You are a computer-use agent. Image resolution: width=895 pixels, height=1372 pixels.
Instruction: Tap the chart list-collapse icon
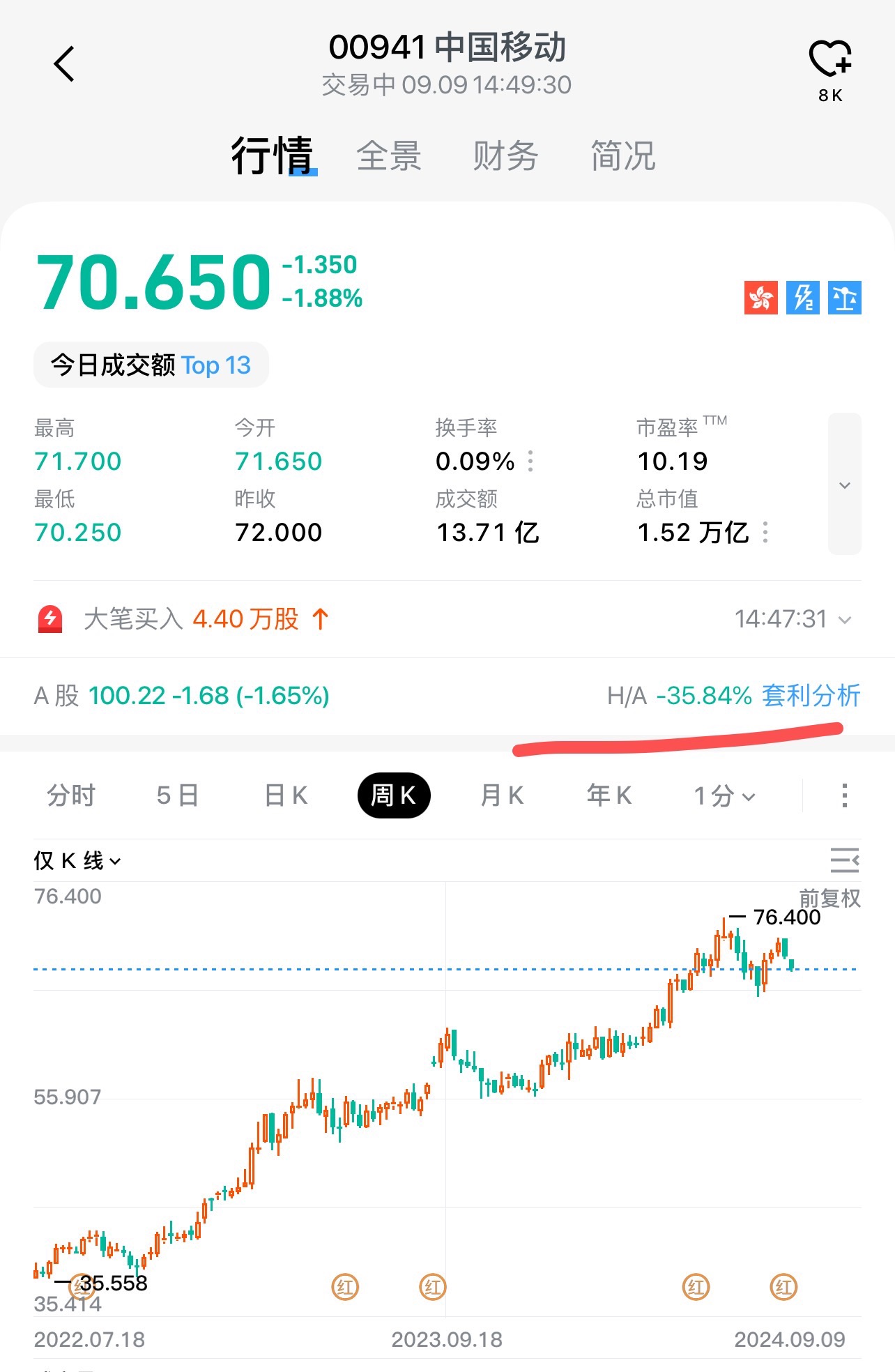point(844,860)
